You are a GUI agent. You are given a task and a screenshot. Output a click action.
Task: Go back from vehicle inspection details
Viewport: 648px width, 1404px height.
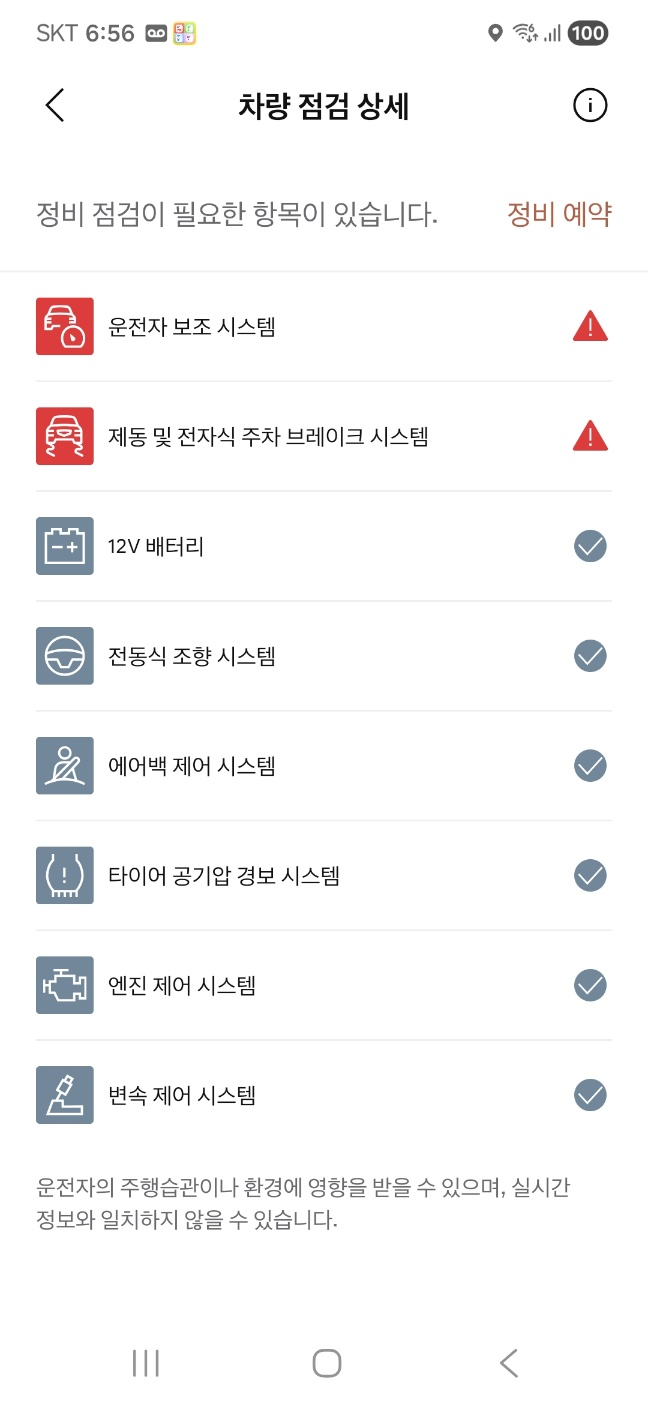click(55, 105)
